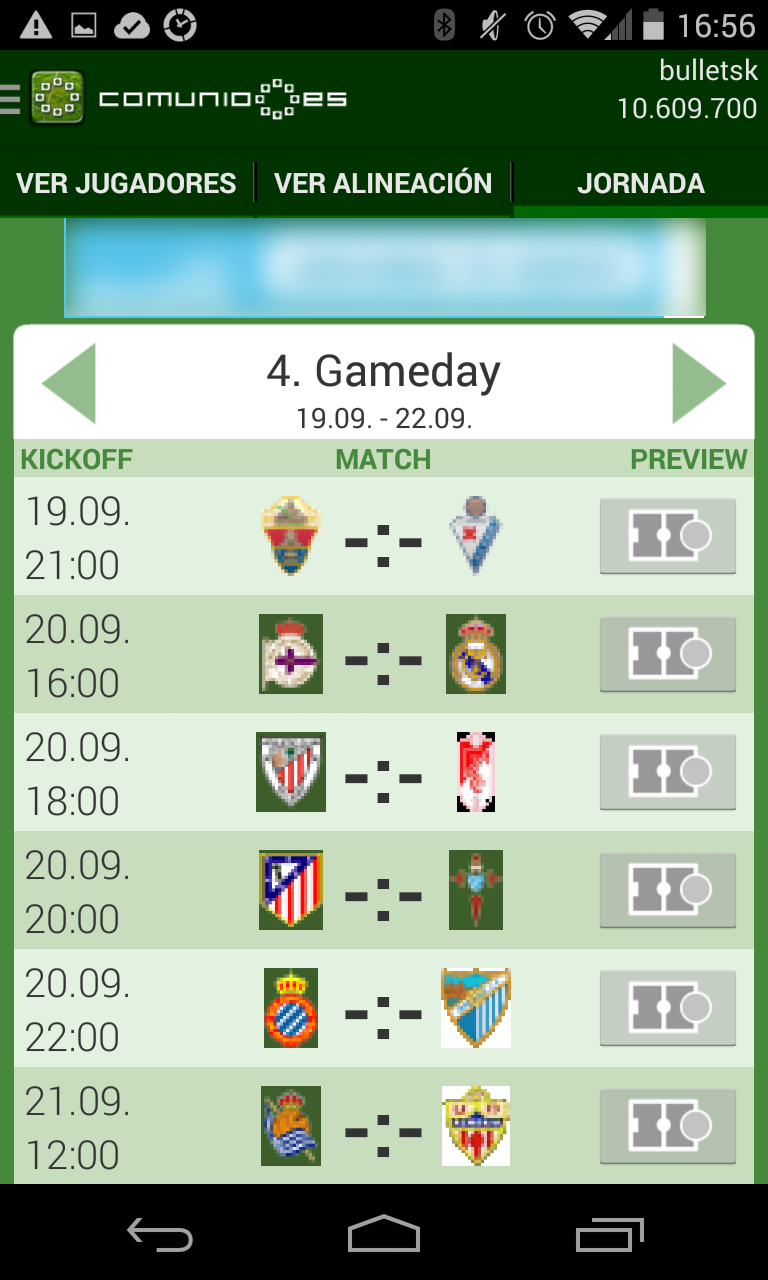Open preview for 20.09. 18:00 match
This screenshot has width=768, height=1280.
tap(667, 773)
